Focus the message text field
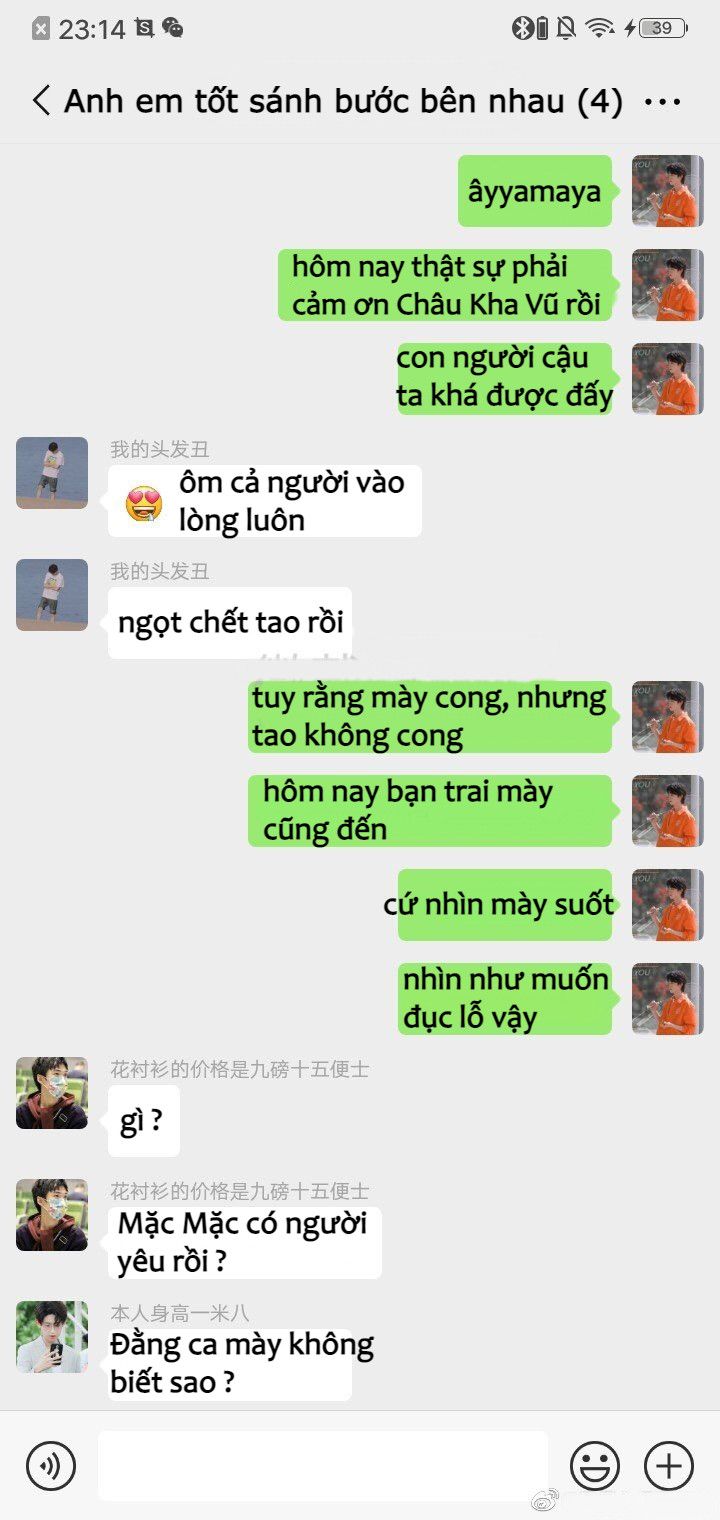This screenshot has width=720, height=1520. click(x=322, y=1466)
